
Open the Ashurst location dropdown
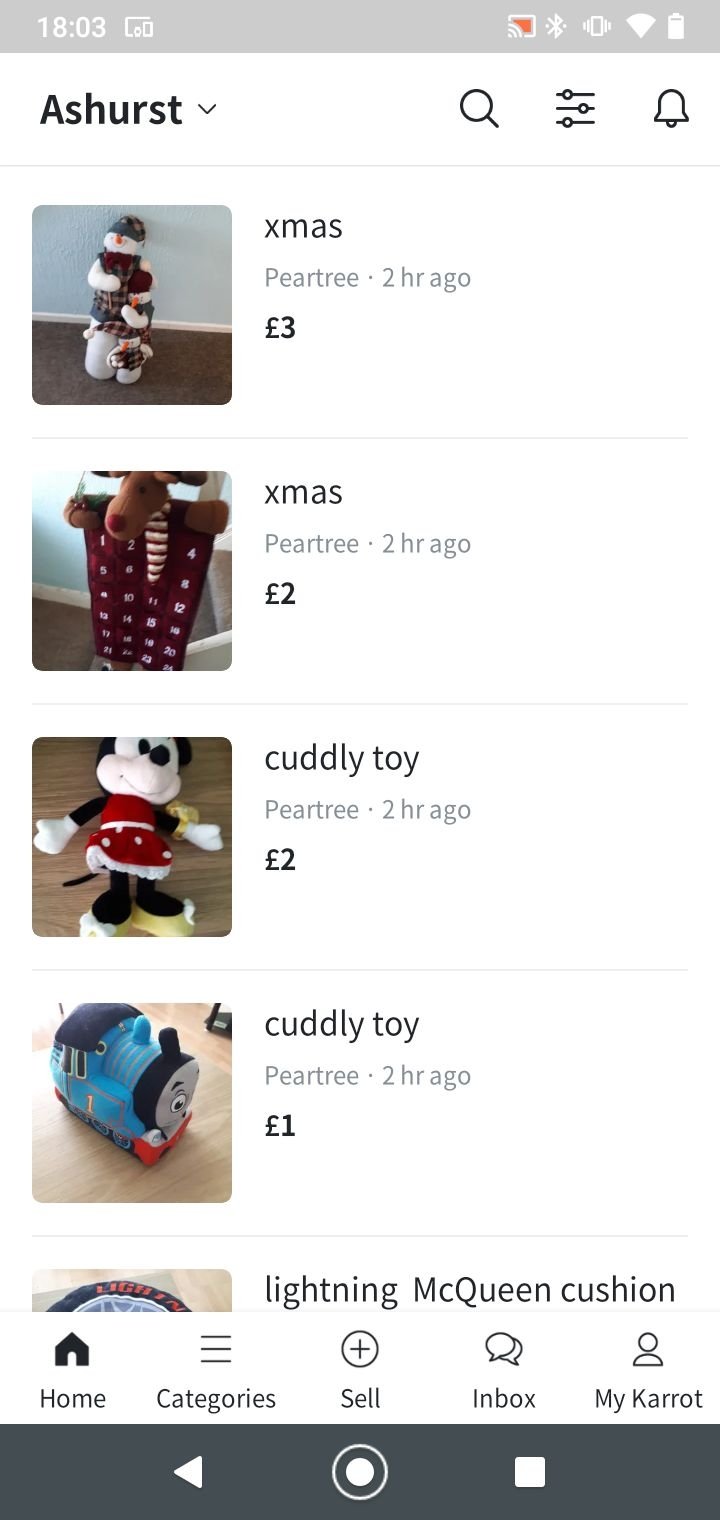point(128,109)
